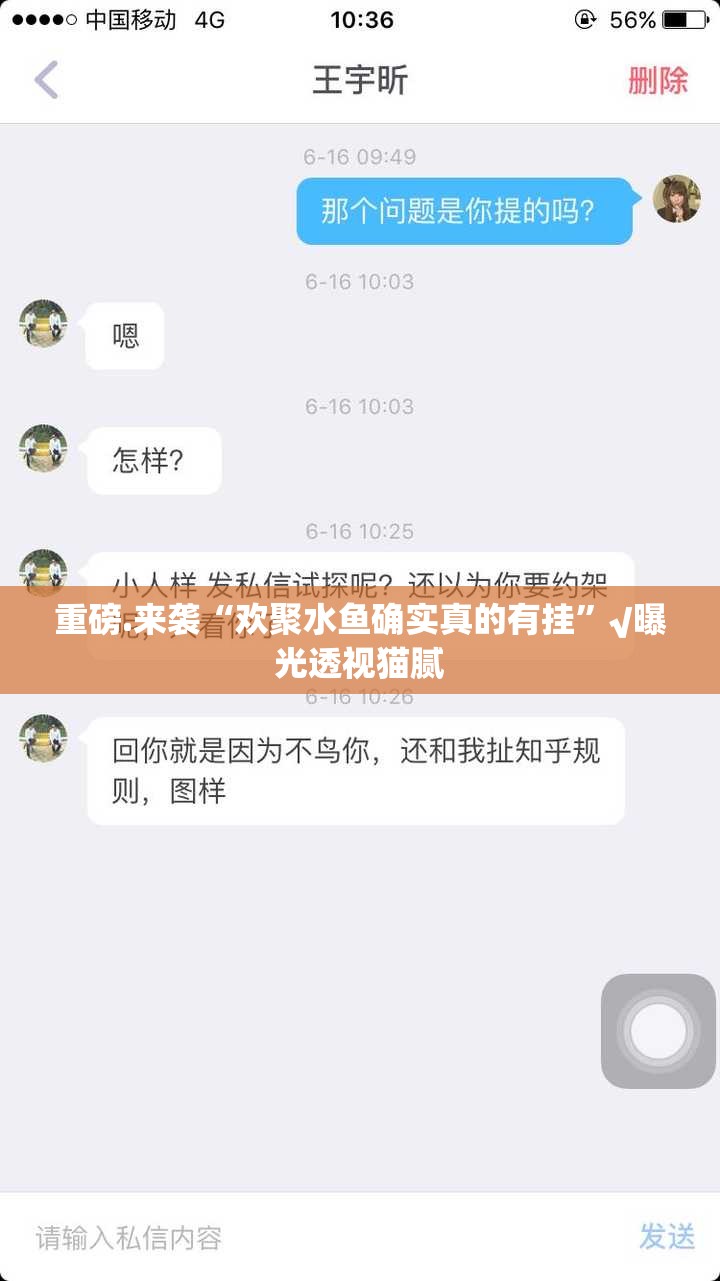
Task: Tap the avatar next to the 怎样 message
Action: pos(43,449)
